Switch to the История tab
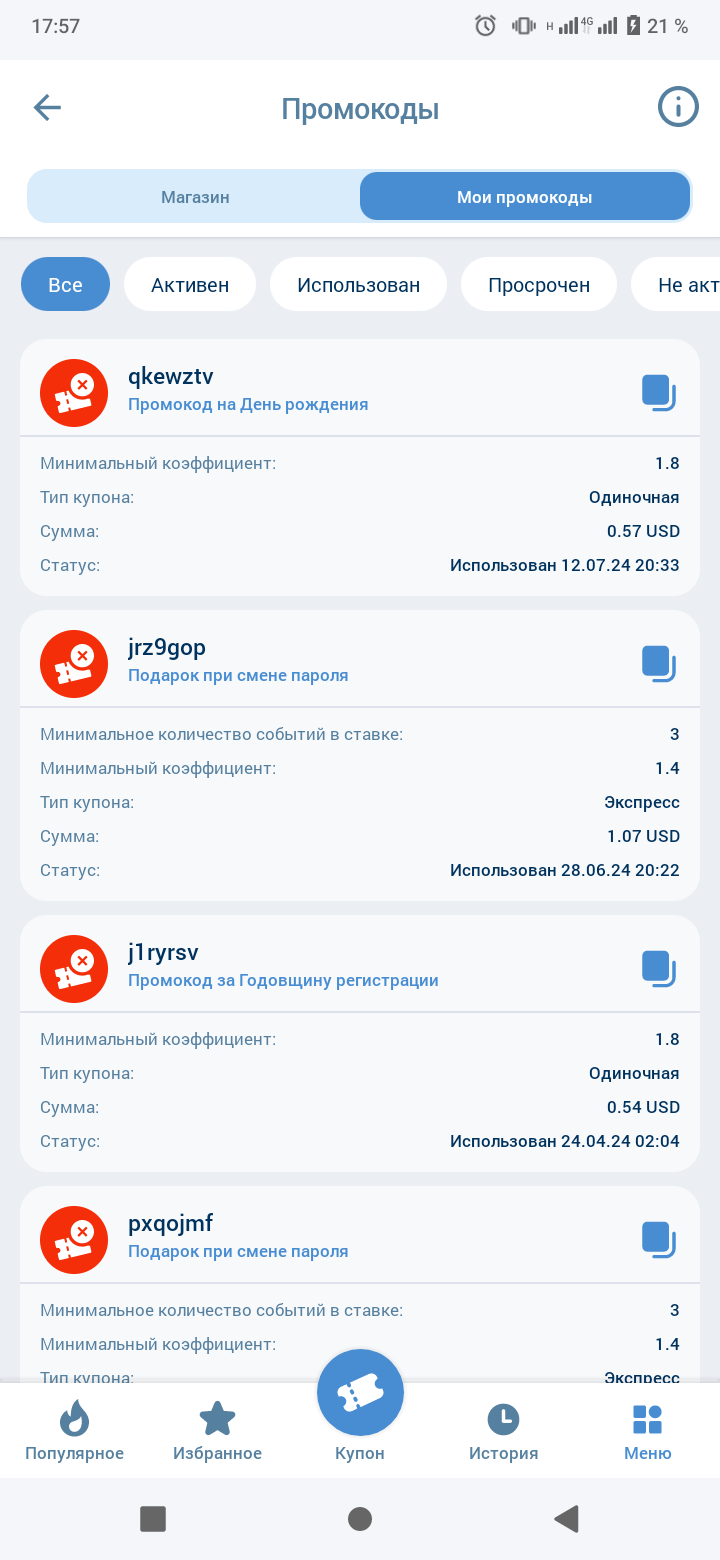Screen dimensions: 720x1560 pyautogui.click(x=503, y=1430)
